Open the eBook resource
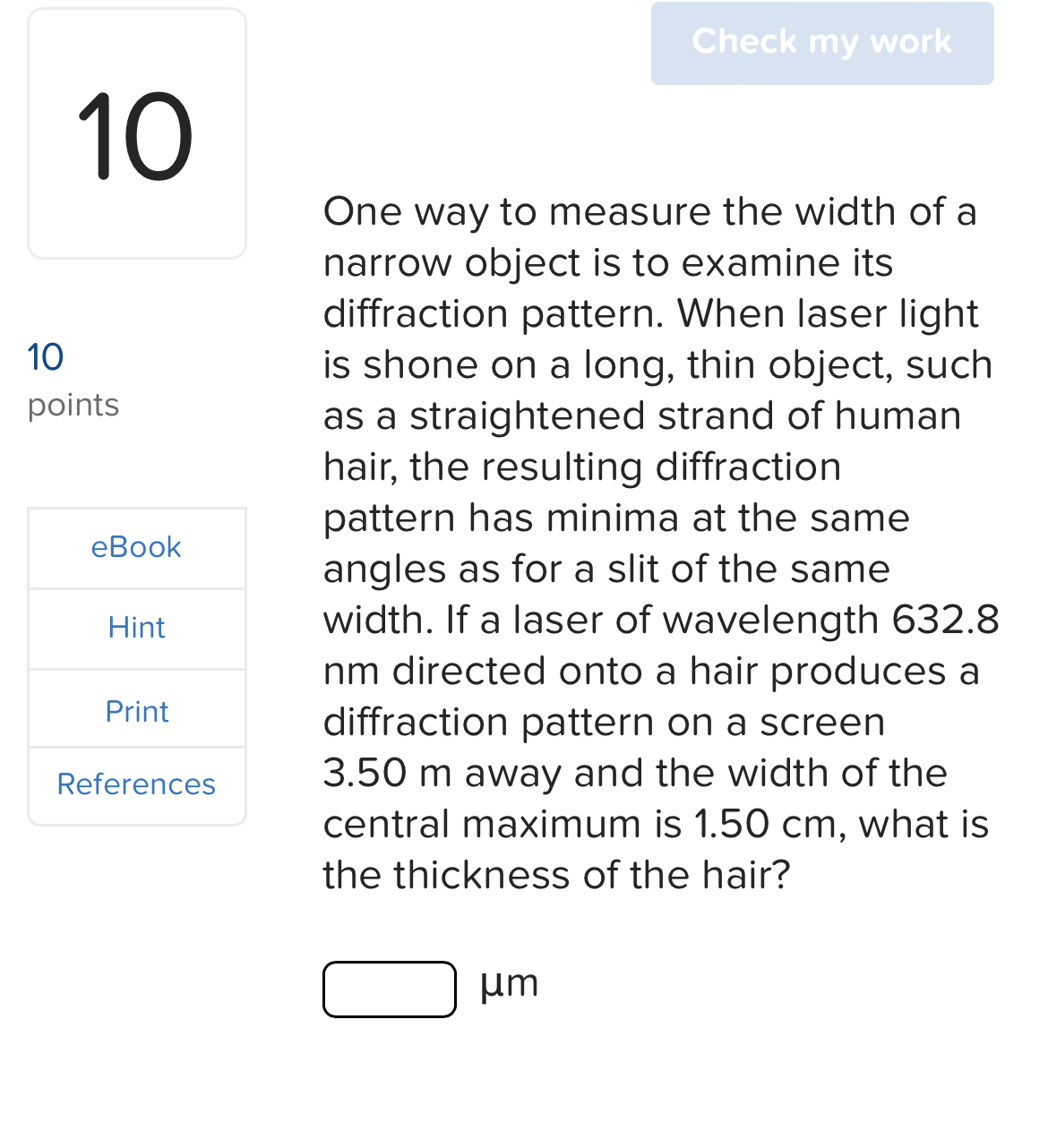Viewport: 1048px width, 1148px height. [136, 547]
